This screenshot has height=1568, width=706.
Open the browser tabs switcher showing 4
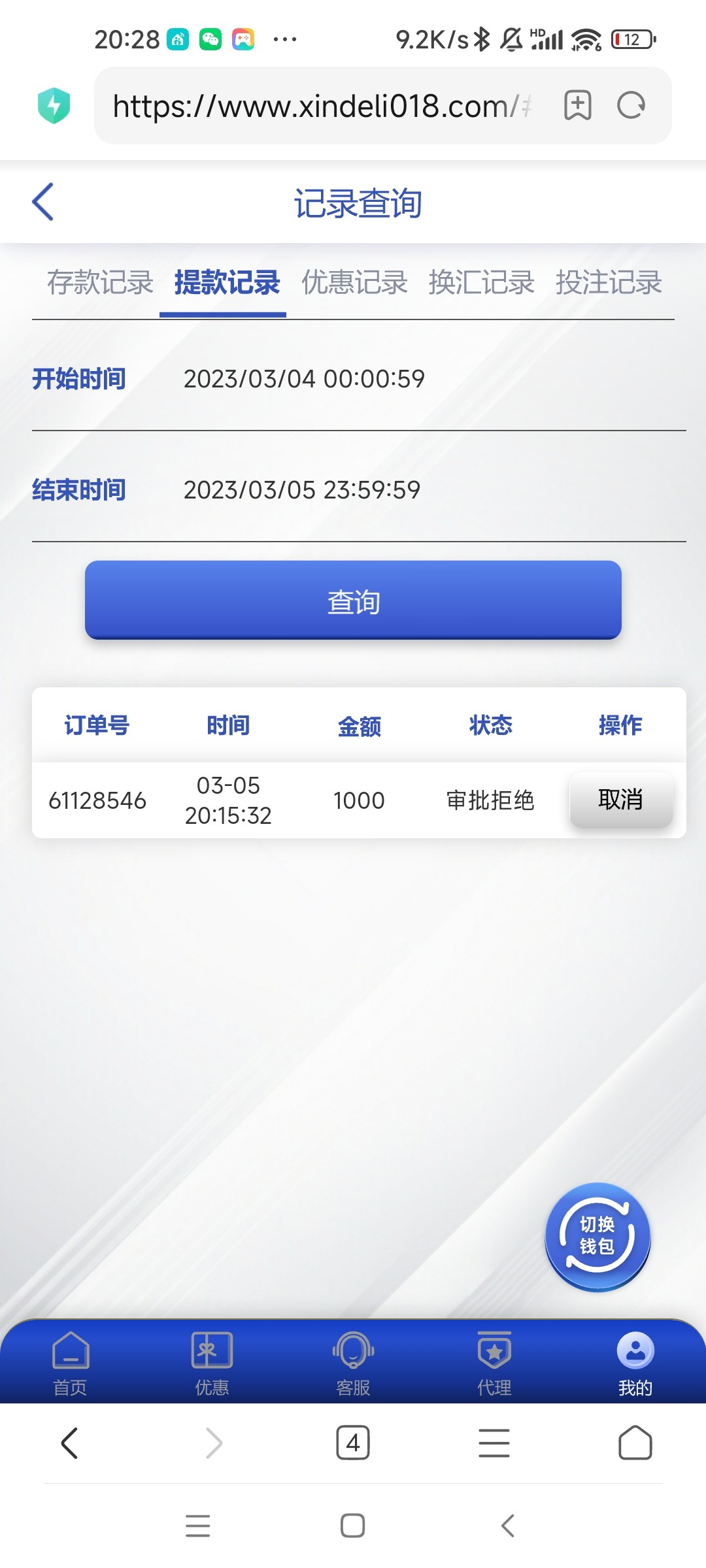pyautogui.click(x=353, y=1443)
